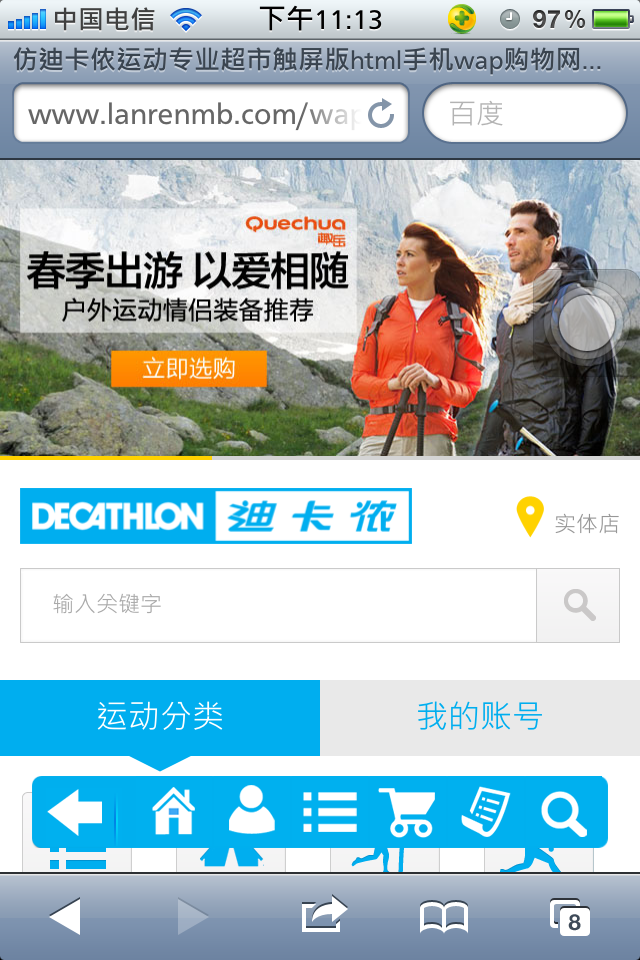The height and width of the screenshot is (960, 640).
Task: Open the 百度 search field
Action: pos(524,114)
